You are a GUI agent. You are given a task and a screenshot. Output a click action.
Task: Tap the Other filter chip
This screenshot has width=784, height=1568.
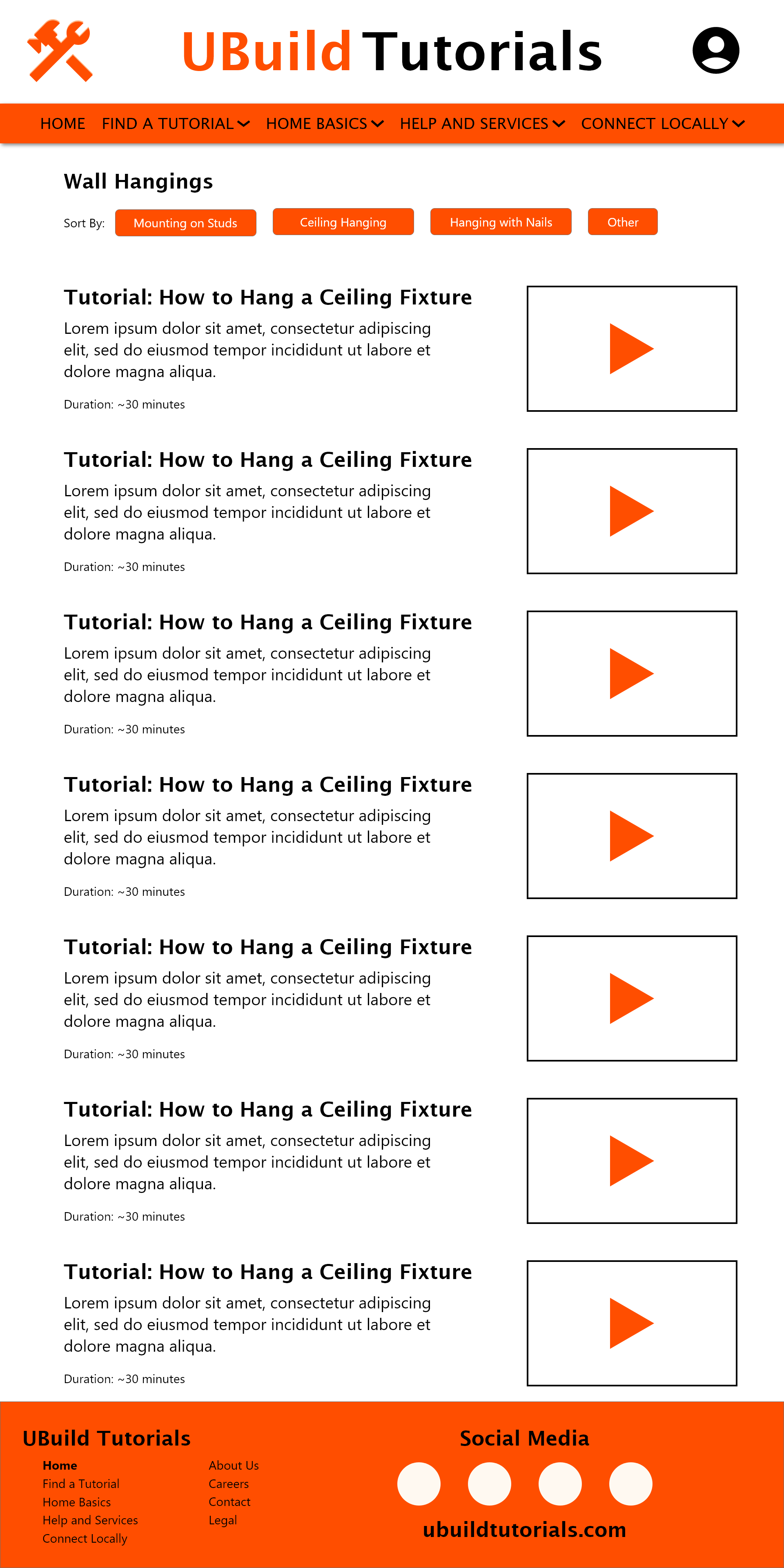(622, 222)
